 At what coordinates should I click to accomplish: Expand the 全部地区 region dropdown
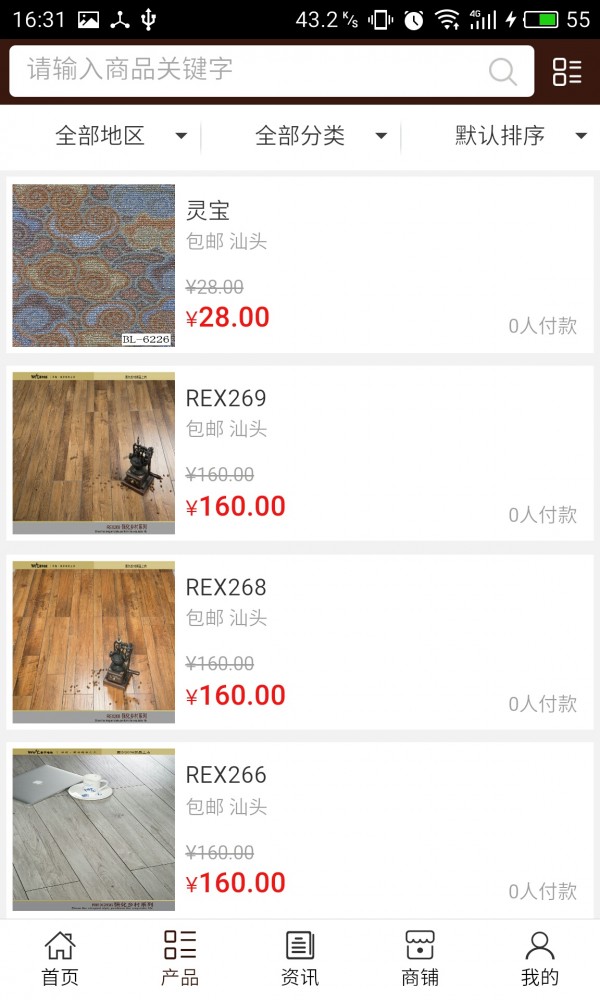click(120, 136)
